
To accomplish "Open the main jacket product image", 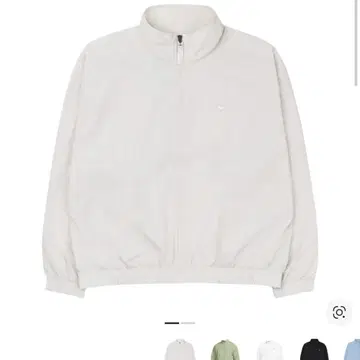I will pyautogui.click(x=180, y=150).
